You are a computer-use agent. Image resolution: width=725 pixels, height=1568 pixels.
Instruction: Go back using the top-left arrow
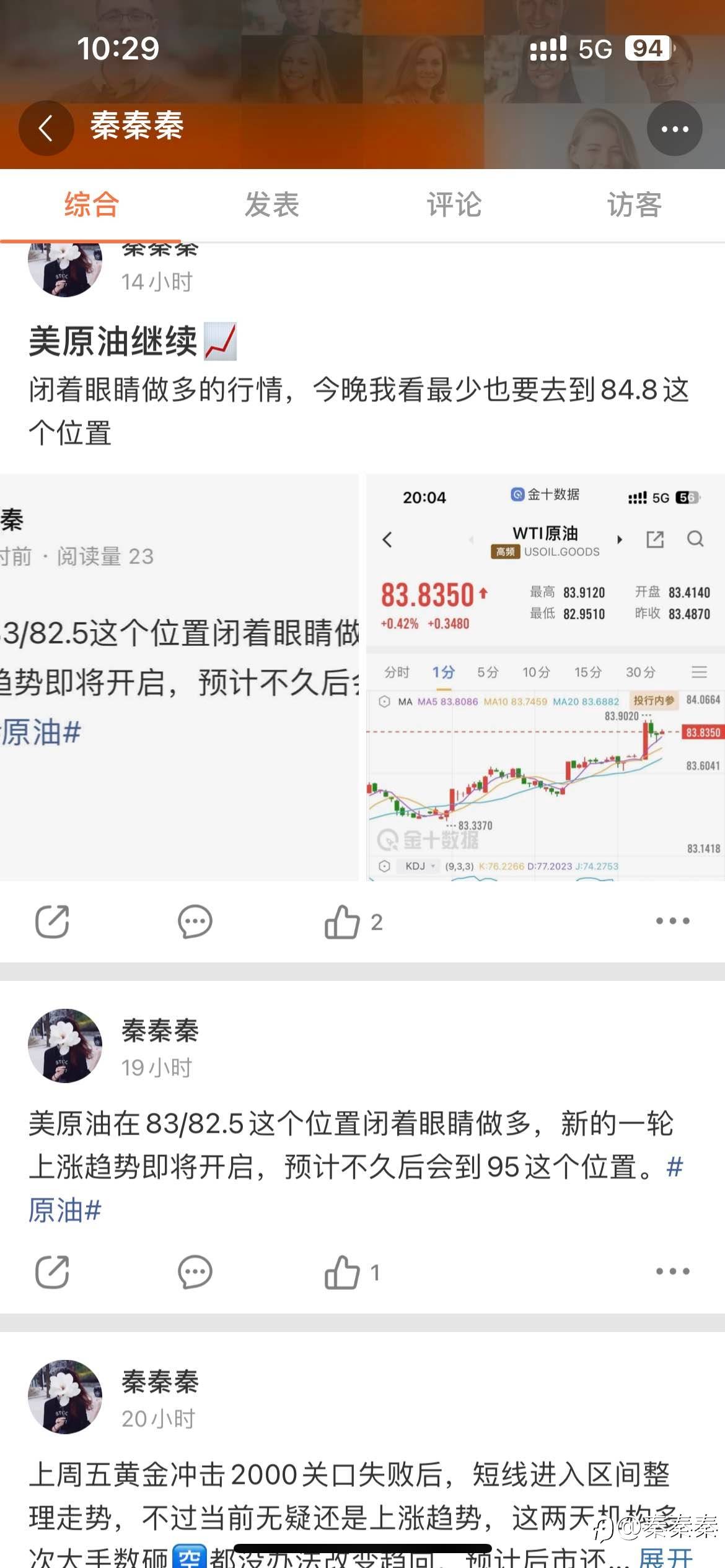click(x=46, y=128)
